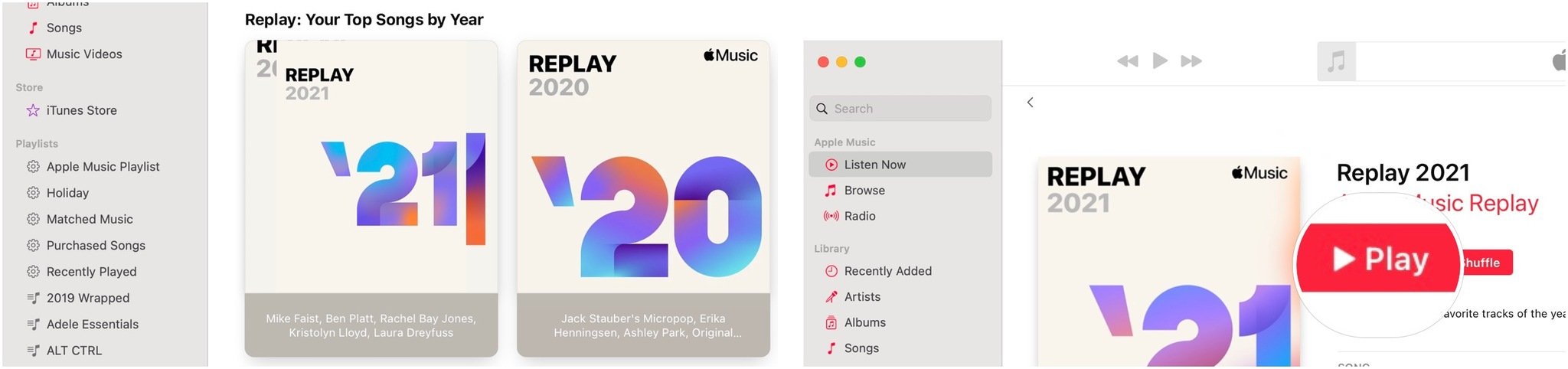Image resolution: width=1568 pixels, height=369 pixels.
Task: Skip to the next track
Action: click(1191, 61)
